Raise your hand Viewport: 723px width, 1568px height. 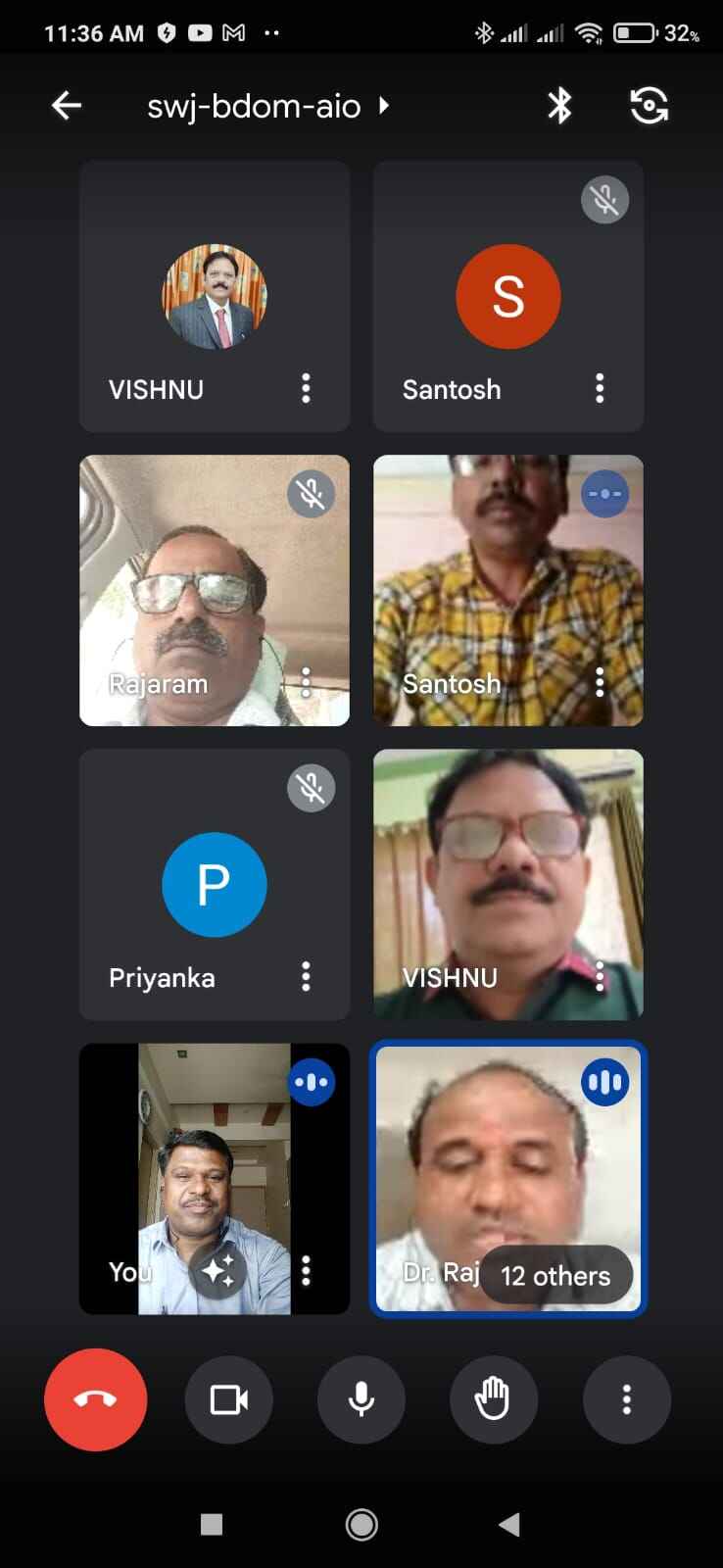[493, 1399]
